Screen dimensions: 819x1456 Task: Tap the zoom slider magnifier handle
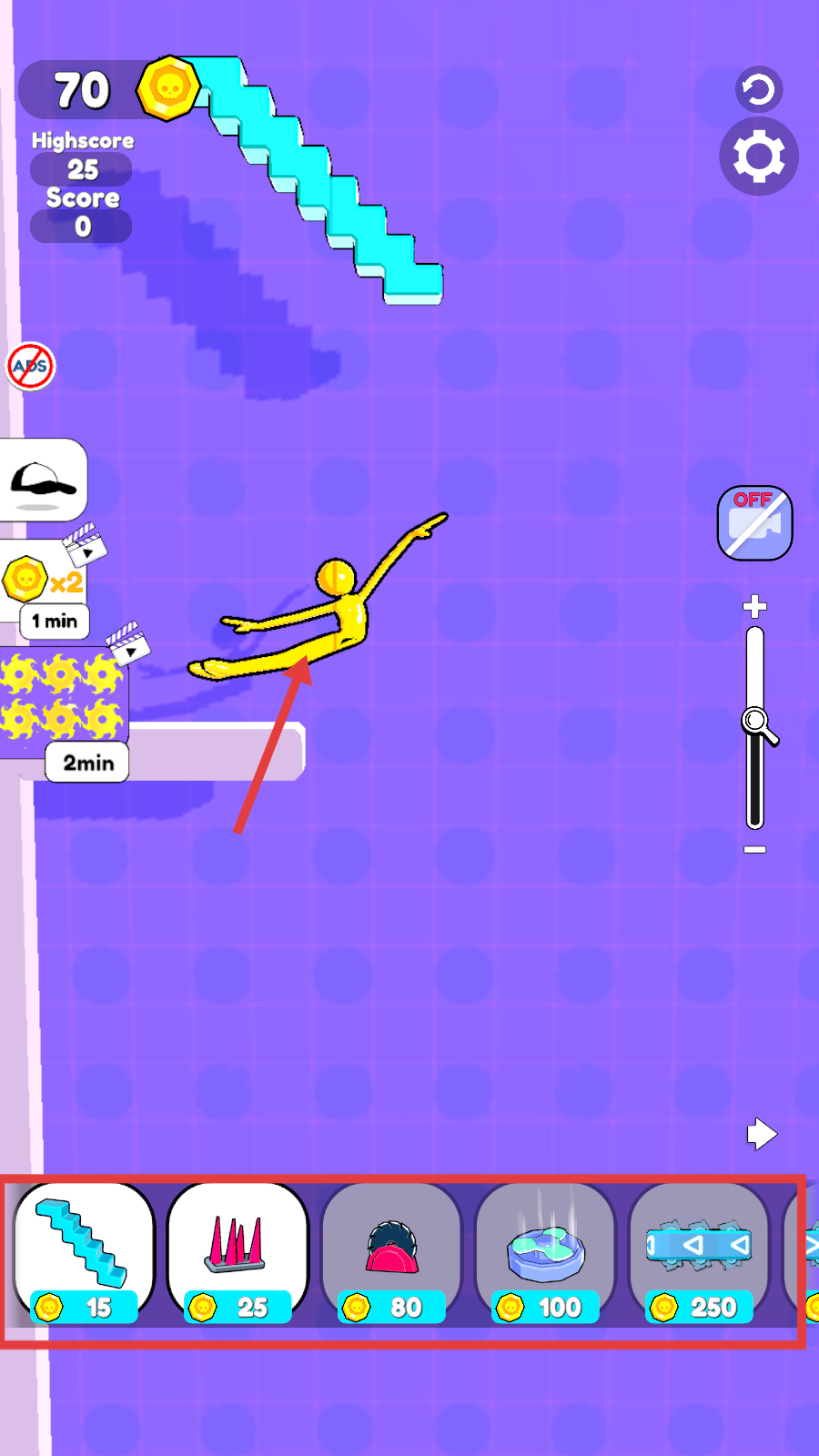tap(757, 724)
